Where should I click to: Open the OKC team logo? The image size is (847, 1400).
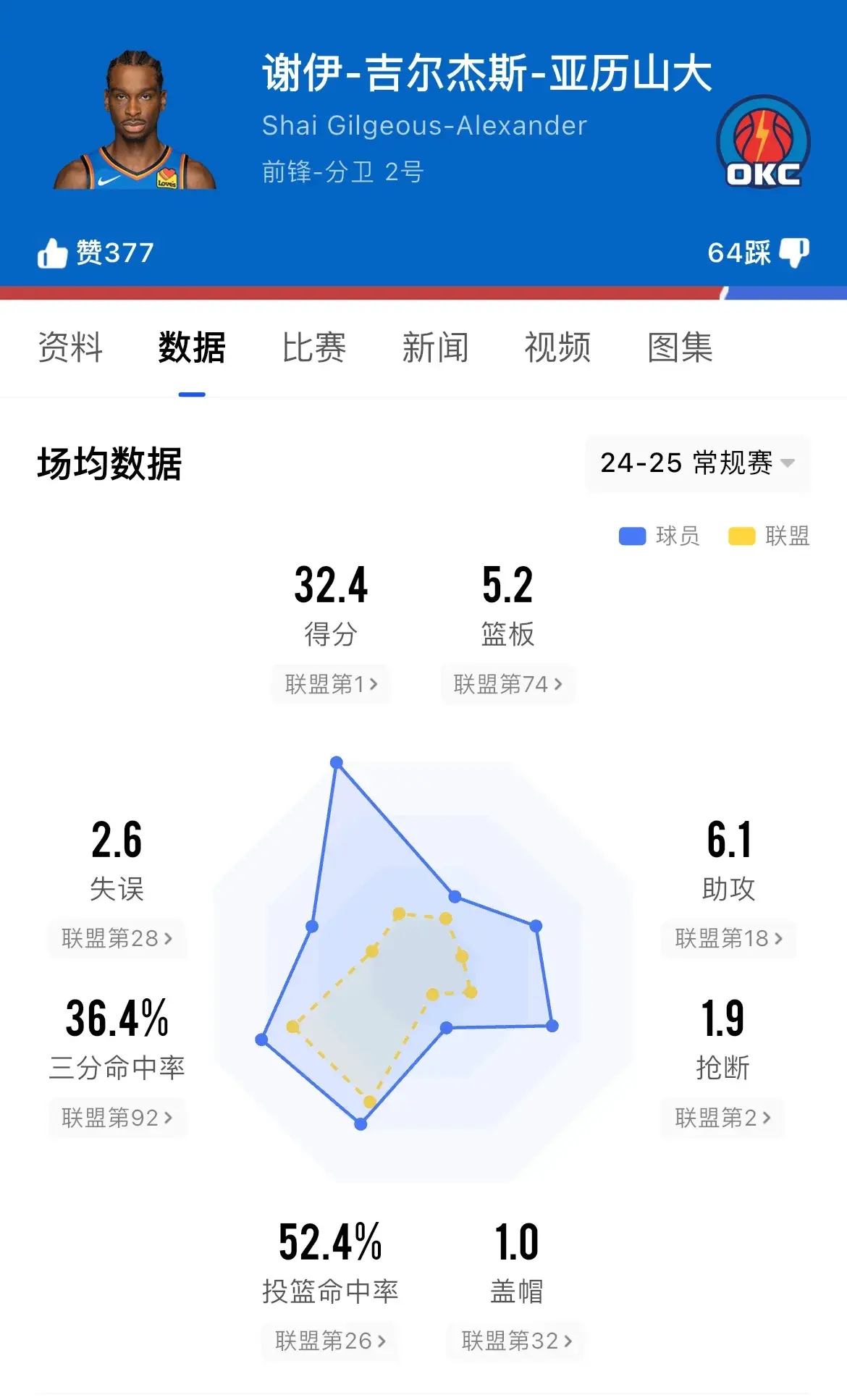[763, 143]
